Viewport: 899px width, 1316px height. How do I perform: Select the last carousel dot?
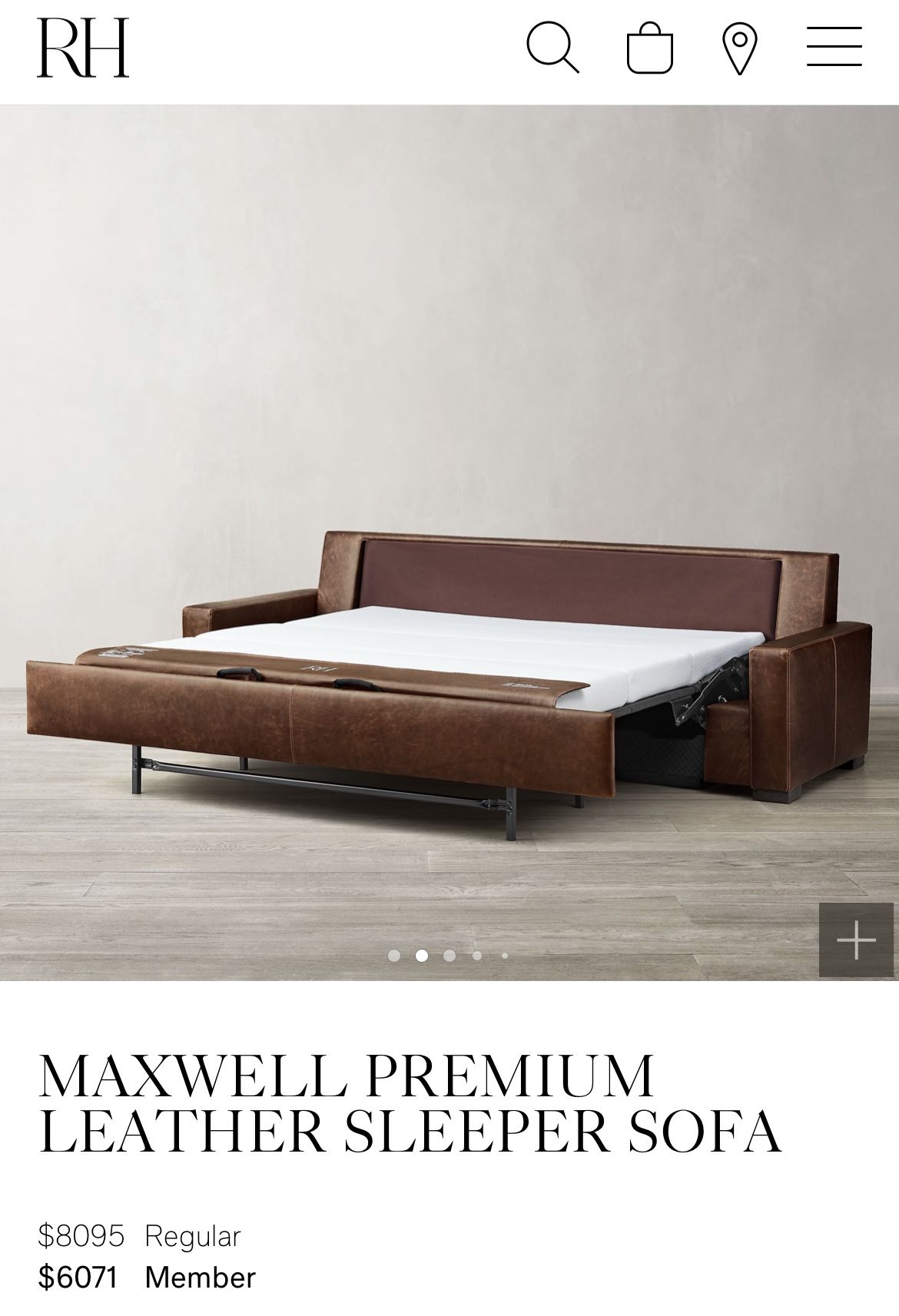[x=505, y=955]
